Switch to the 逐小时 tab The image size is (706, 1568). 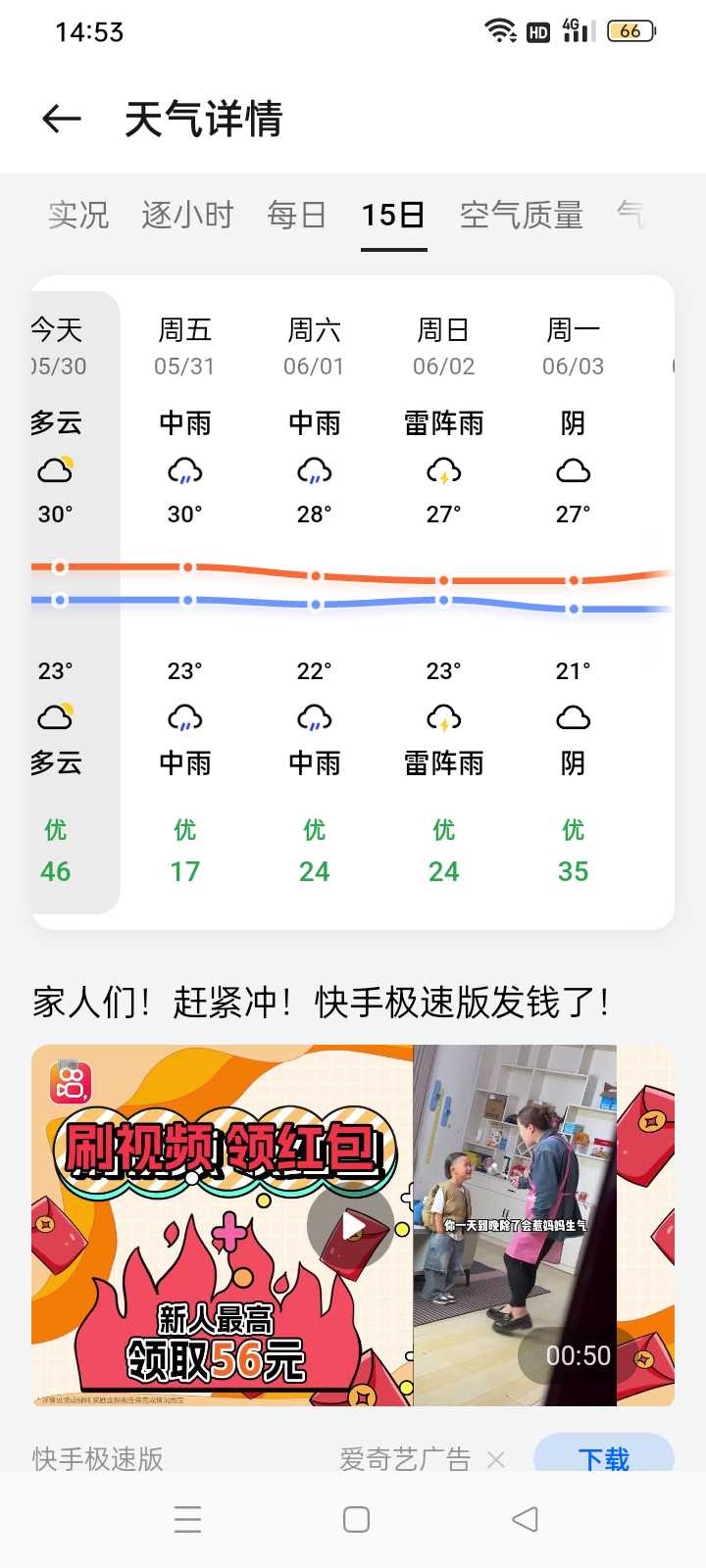(x=187, y=215)
